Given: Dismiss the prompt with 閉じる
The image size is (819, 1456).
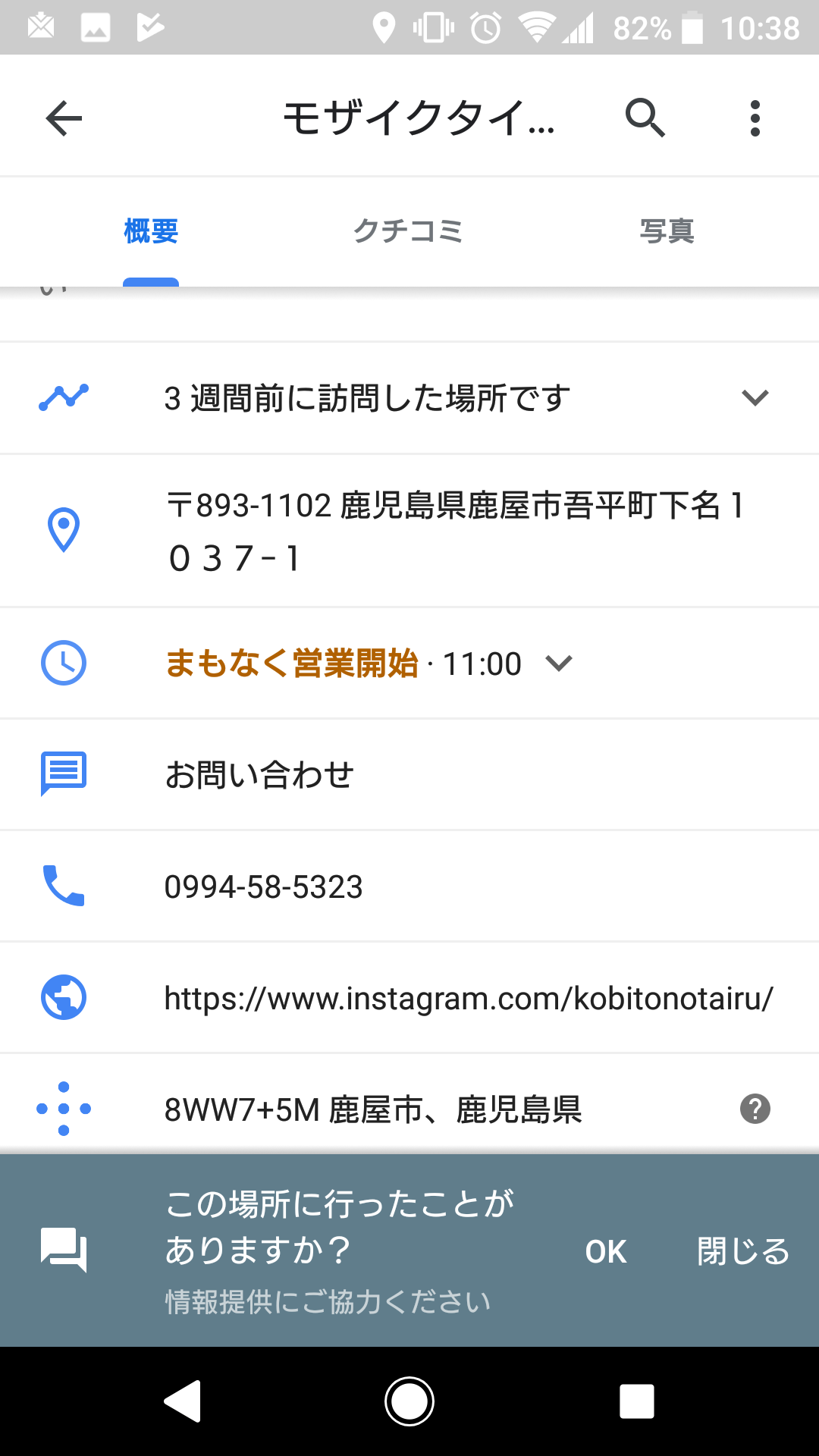Looking at the screenshot, I should point(743,1251).
